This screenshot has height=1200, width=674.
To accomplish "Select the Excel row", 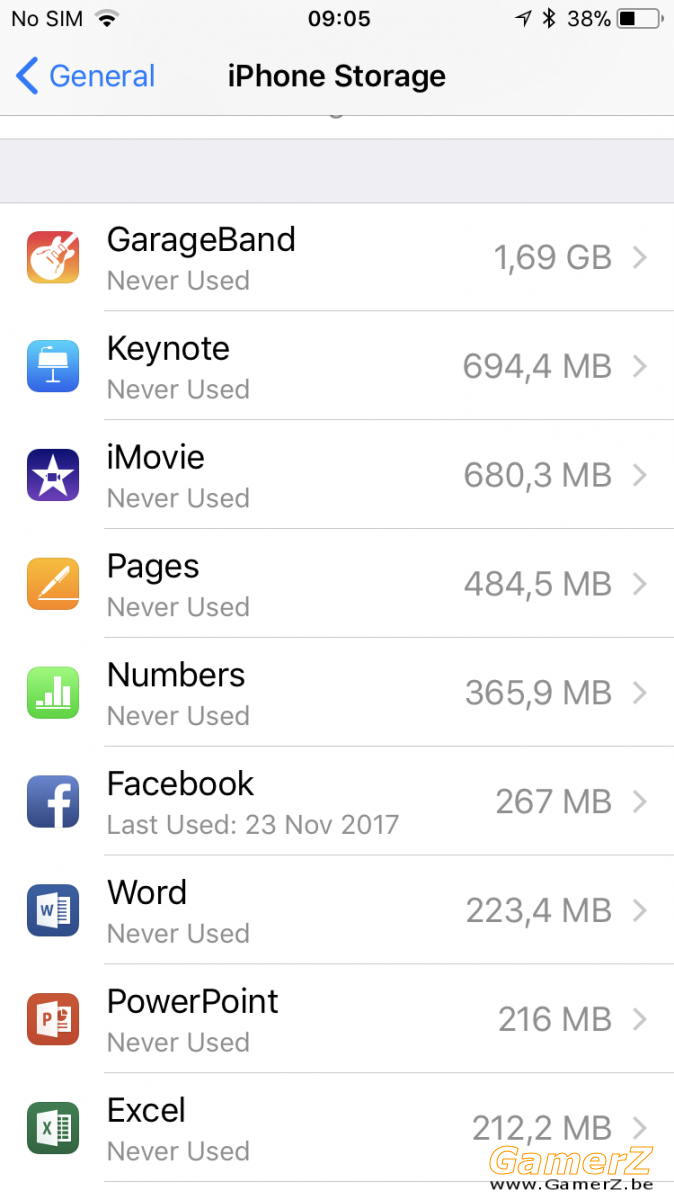I will click(x=337, y=1129).
